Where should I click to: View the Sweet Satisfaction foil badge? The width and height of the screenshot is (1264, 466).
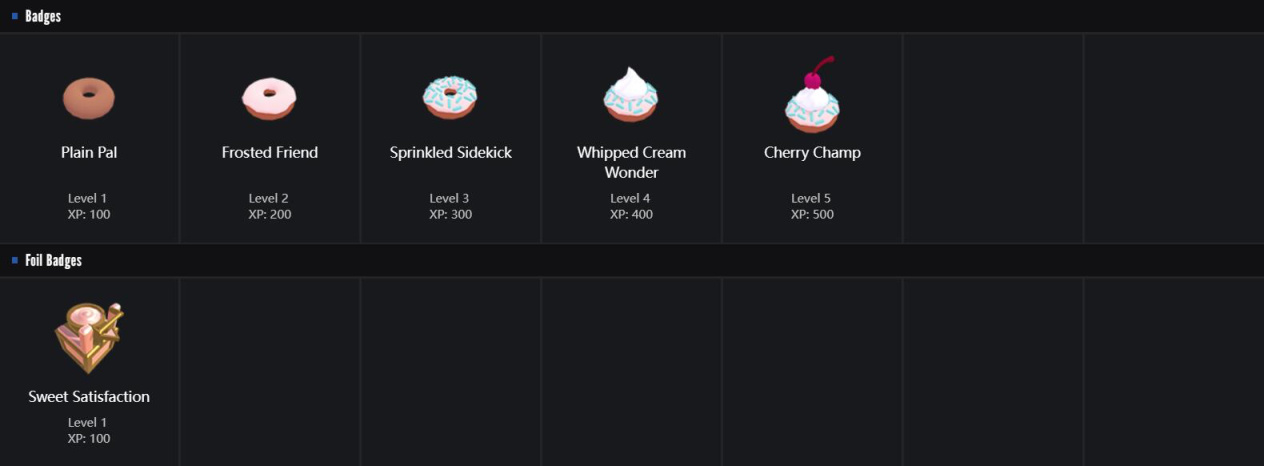[89, 338]
